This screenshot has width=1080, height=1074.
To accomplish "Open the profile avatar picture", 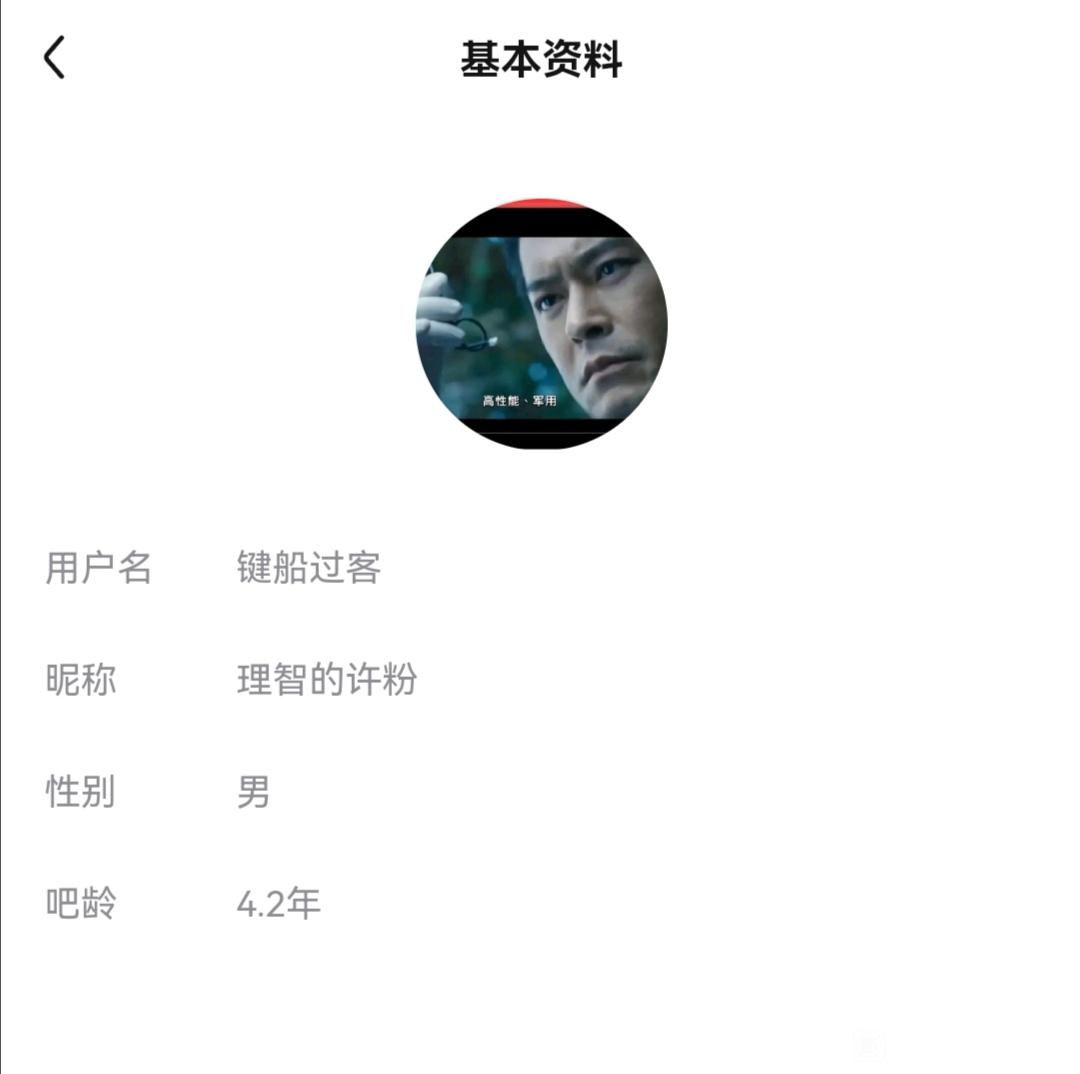I will 541,324.
